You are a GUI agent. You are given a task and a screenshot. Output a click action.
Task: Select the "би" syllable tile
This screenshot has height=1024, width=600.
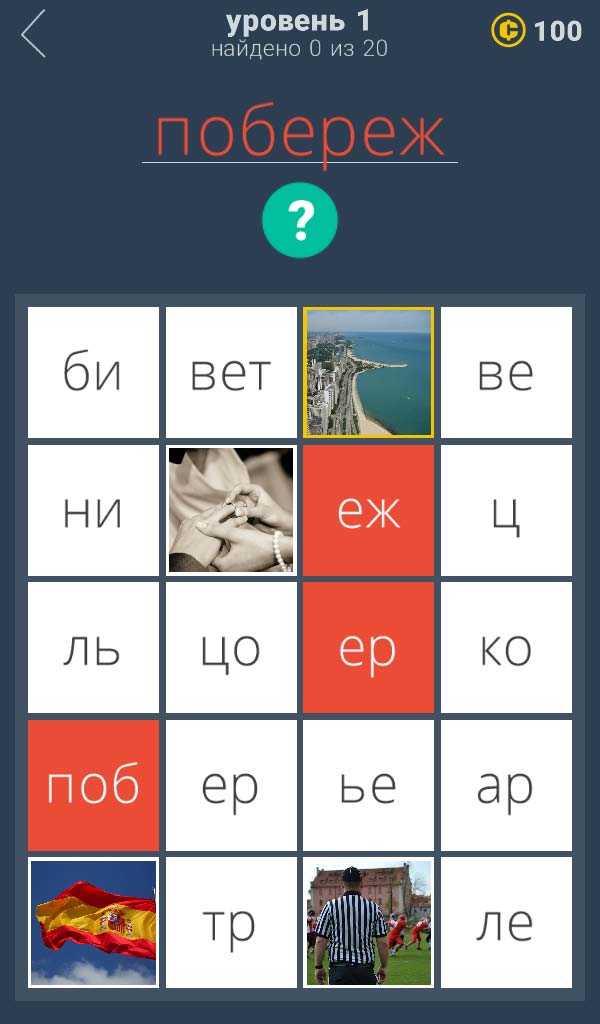point(93,373)
